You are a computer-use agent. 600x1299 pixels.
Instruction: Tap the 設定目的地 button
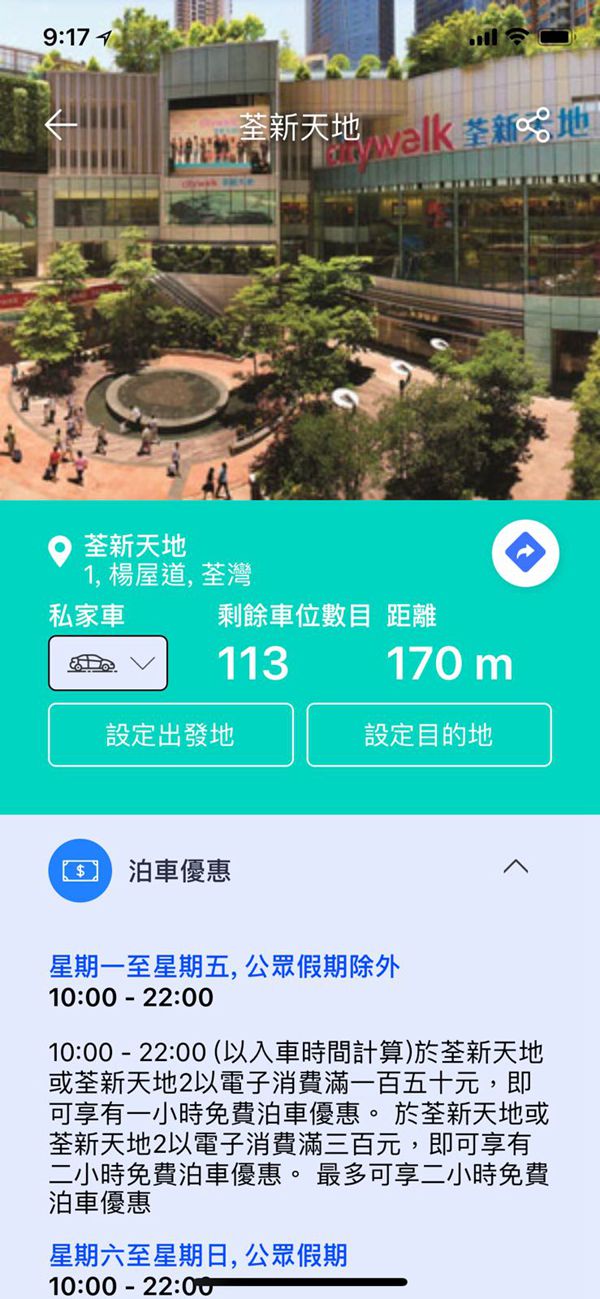[429, 735]
